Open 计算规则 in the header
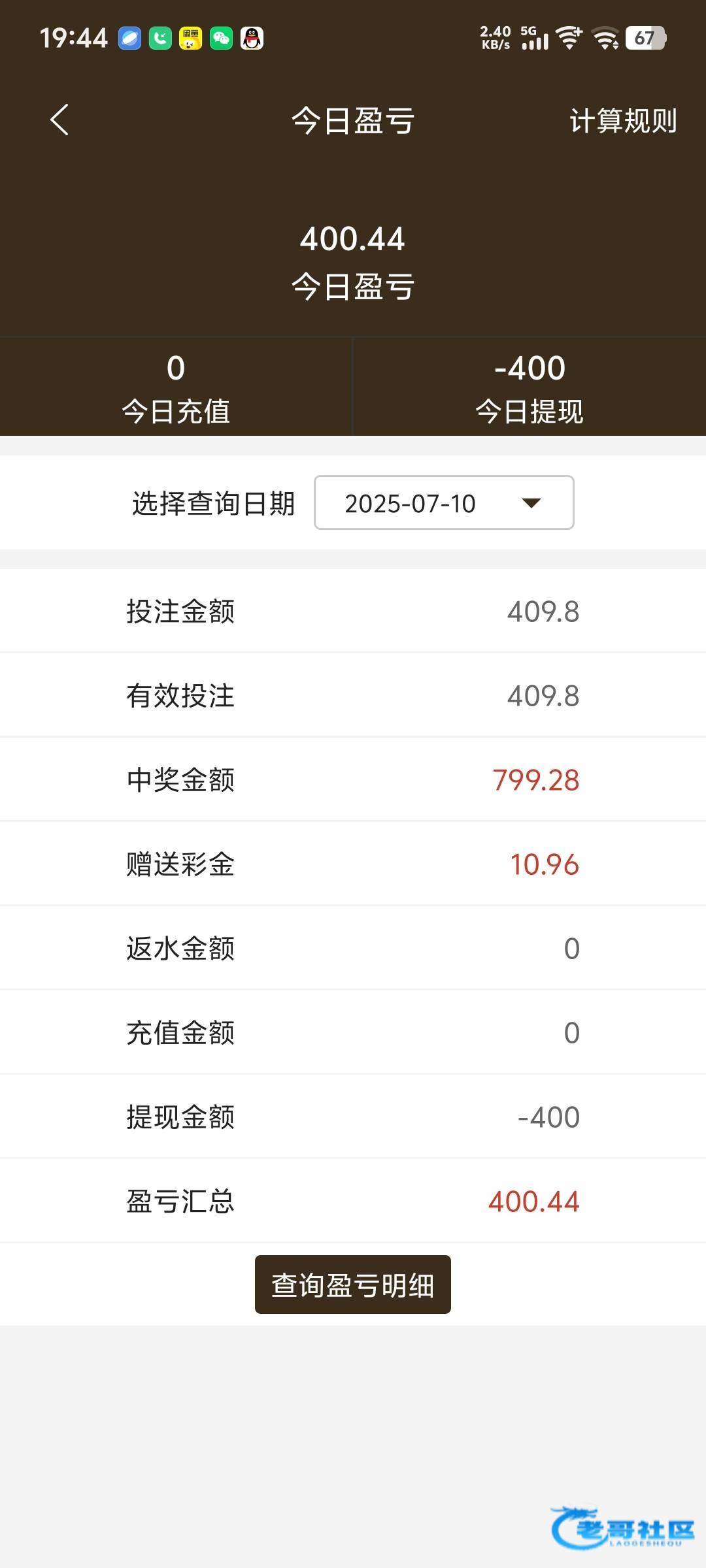The width and height of the screenshot is (706, 1568). tap(623, 121)
